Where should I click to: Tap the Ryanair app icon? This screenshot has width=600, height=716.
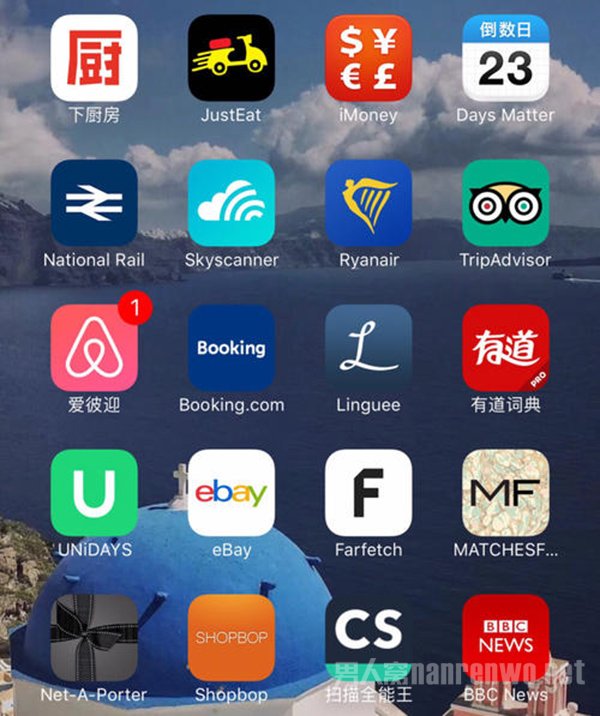(368, 203)
